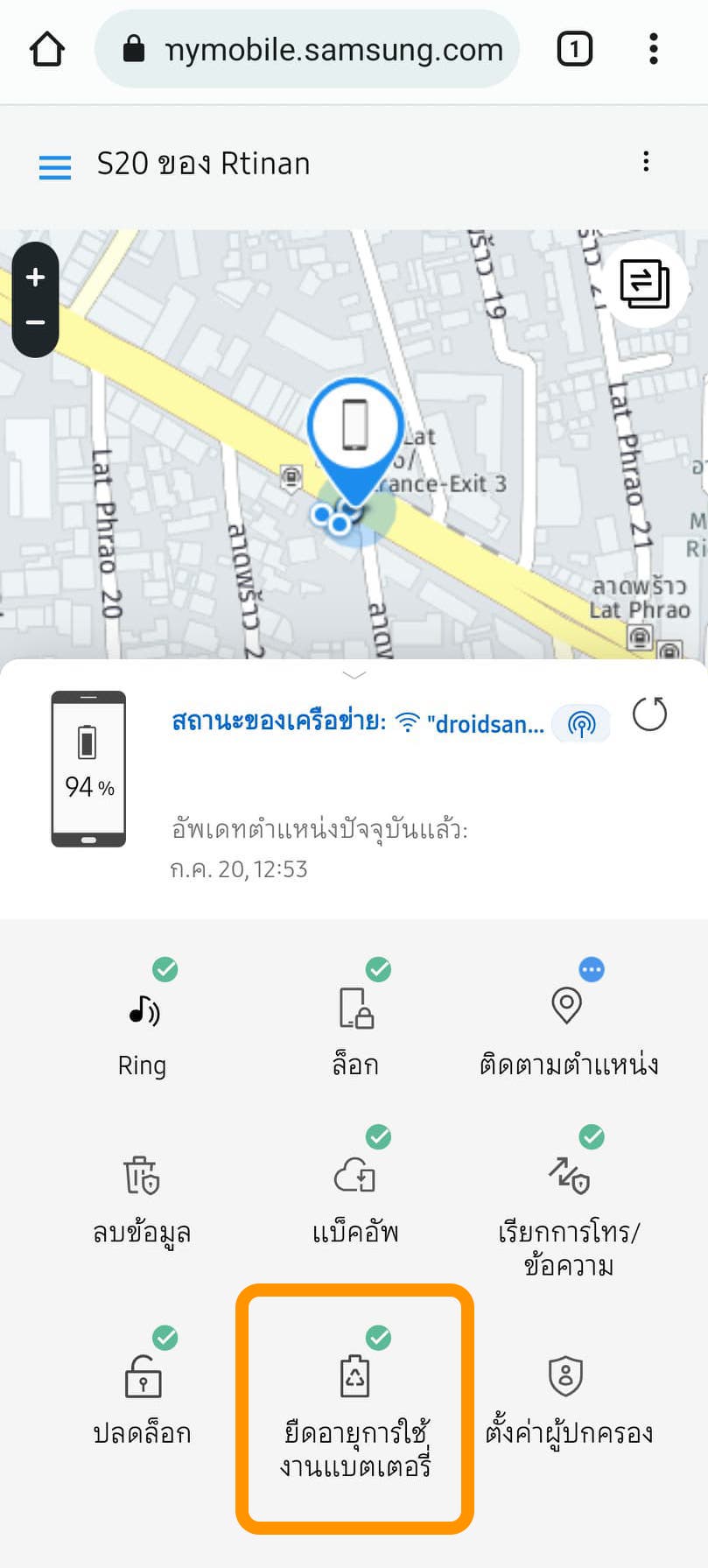Refresh the device location status
Viewport: 708px width, 1568px height.
click(x=649, y=714)
